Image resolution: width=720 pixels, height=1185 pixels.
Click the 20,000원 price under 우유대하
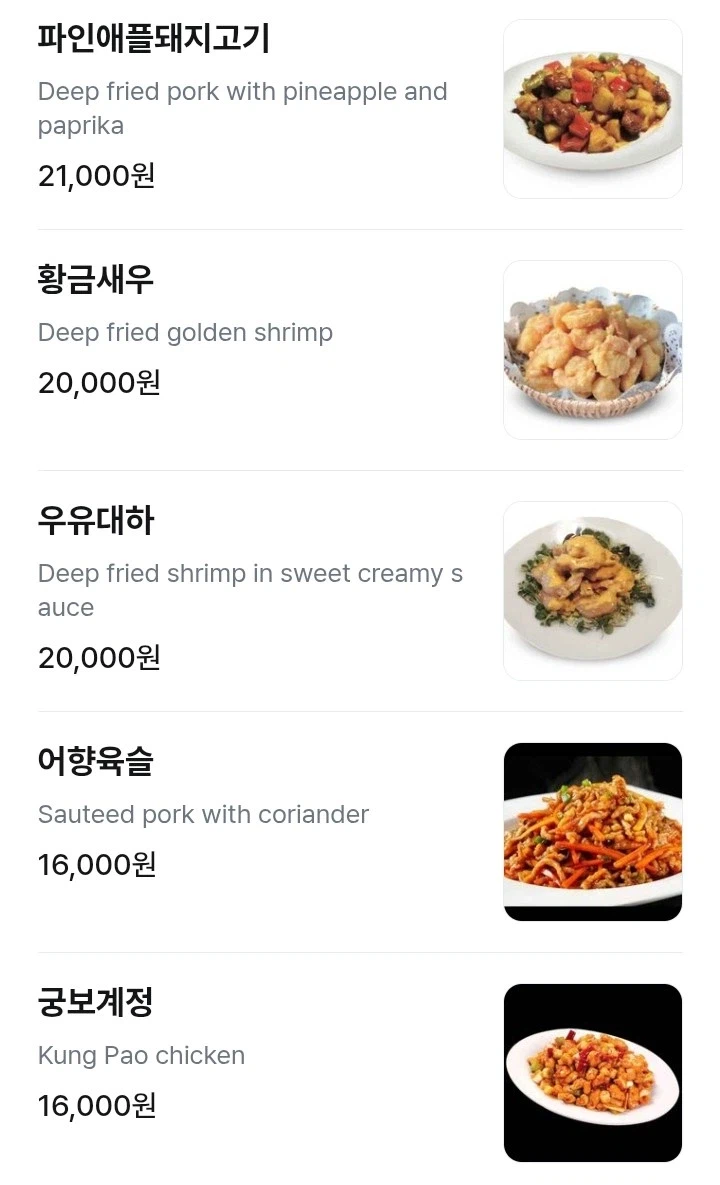pos(97,657)
